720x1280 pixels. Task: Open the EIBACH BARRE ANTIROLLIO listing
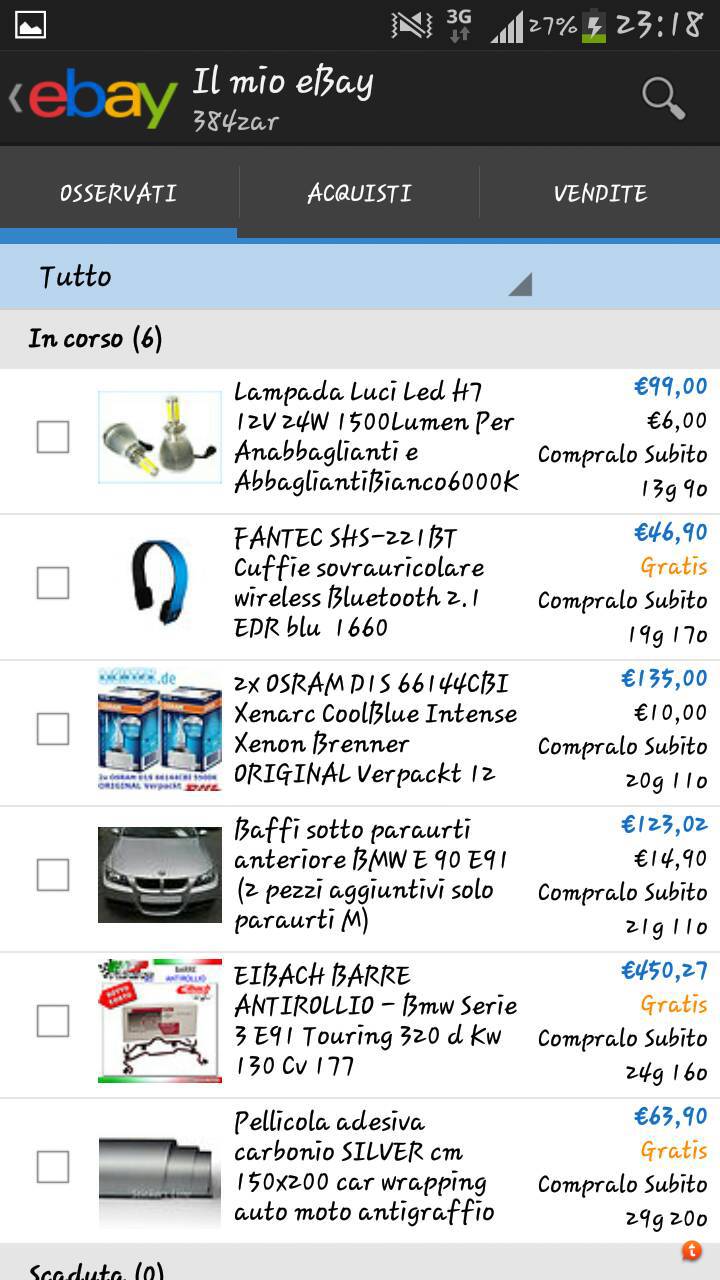(376, 1021)
